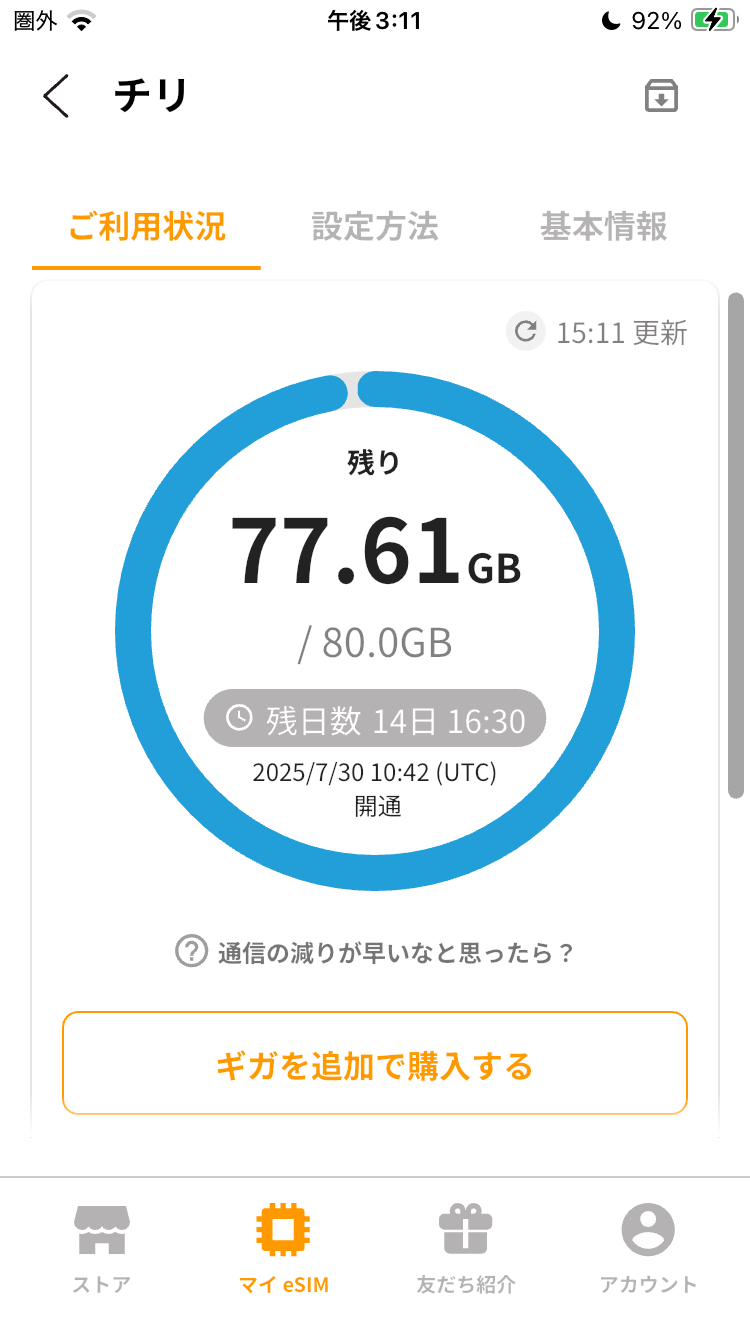Screen dimensions: 750x1334
Task: Switch to the 基本情報 tab
Action: coord(604,226)
